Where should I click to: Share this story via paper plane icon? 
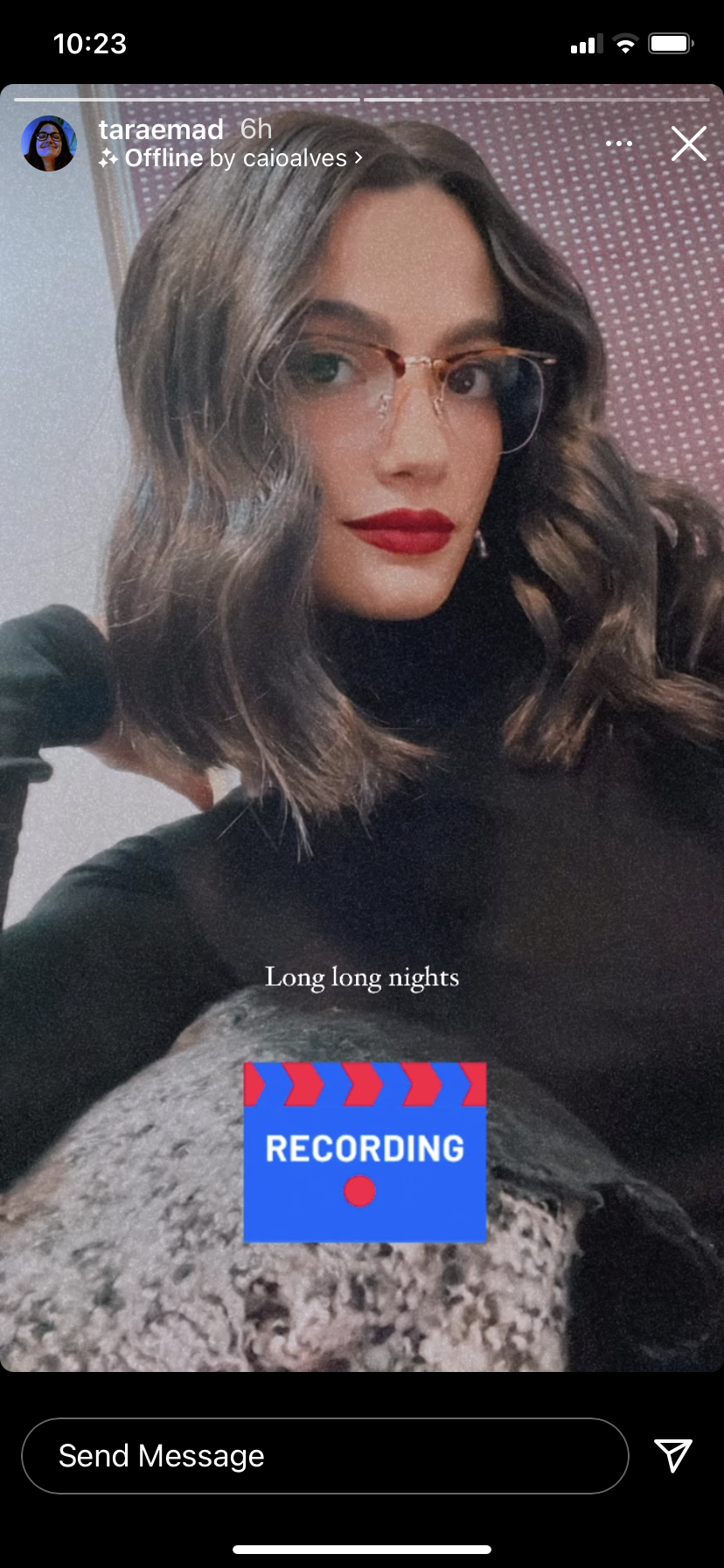[672, 1455]
